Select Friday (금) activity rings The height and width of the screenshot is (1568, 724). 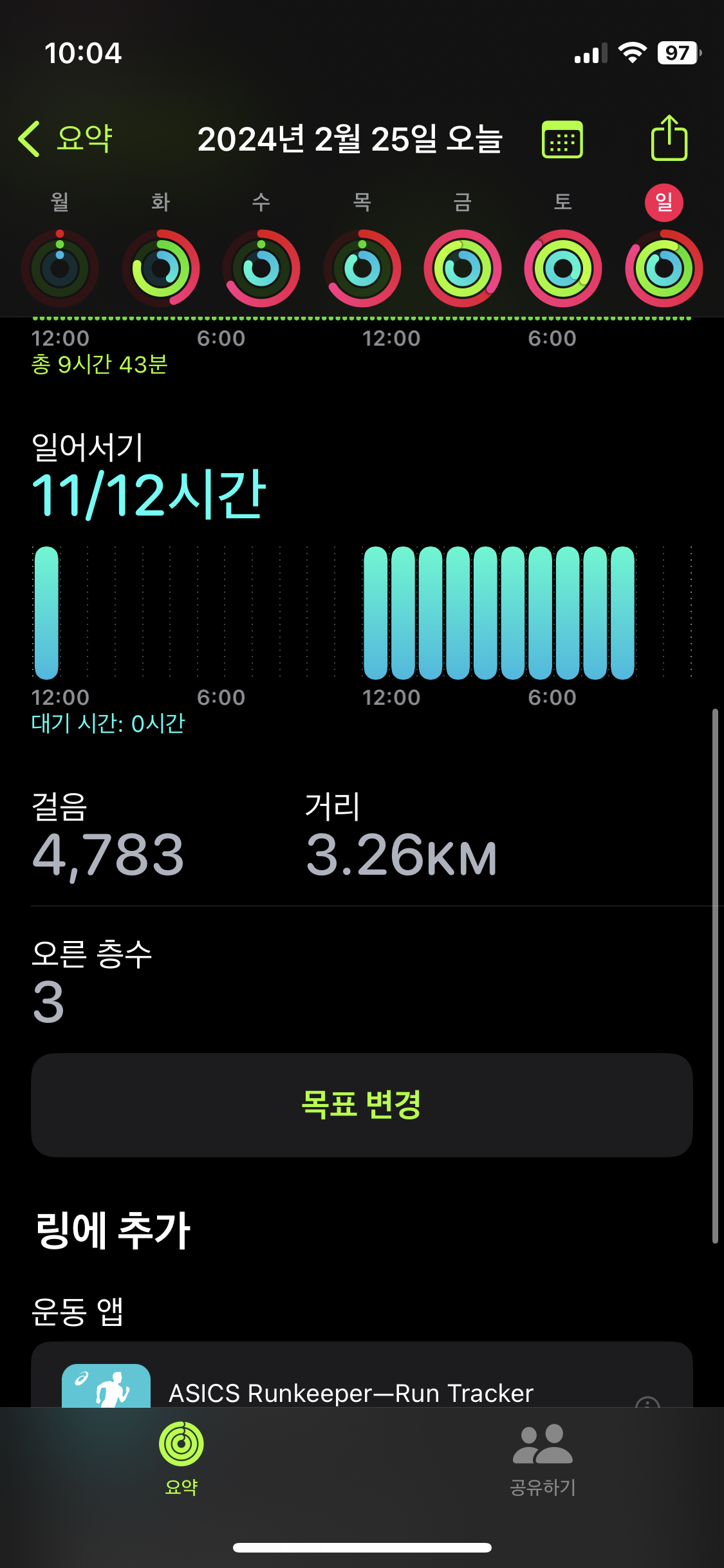click(463, 268)
